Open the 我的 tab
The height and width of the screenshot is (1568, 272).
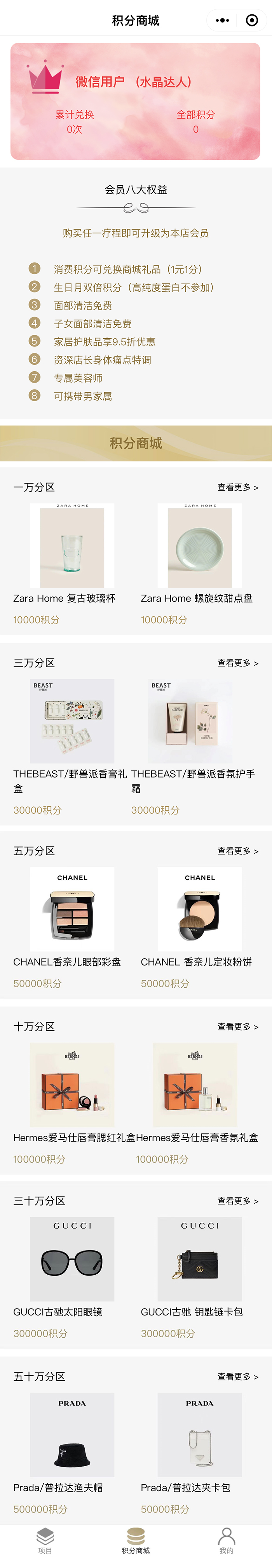point(227,1540)
